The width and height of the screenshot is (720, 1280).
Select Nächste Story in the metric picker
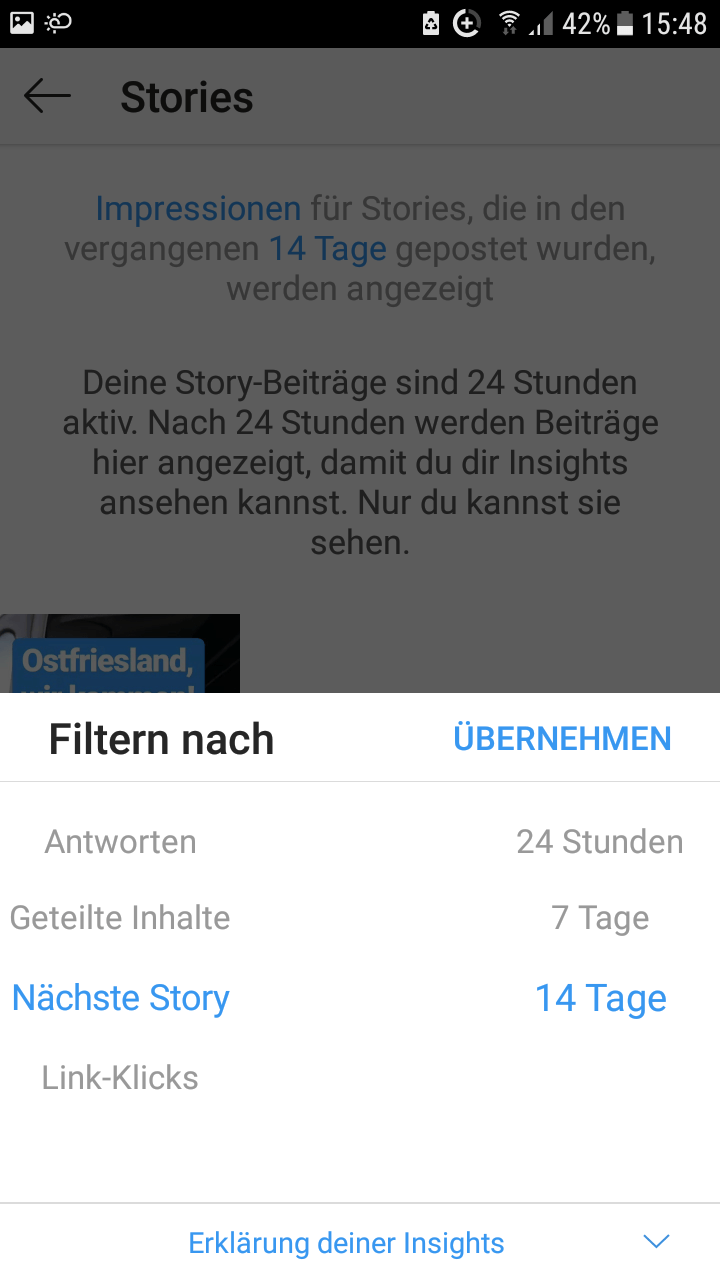121,998
